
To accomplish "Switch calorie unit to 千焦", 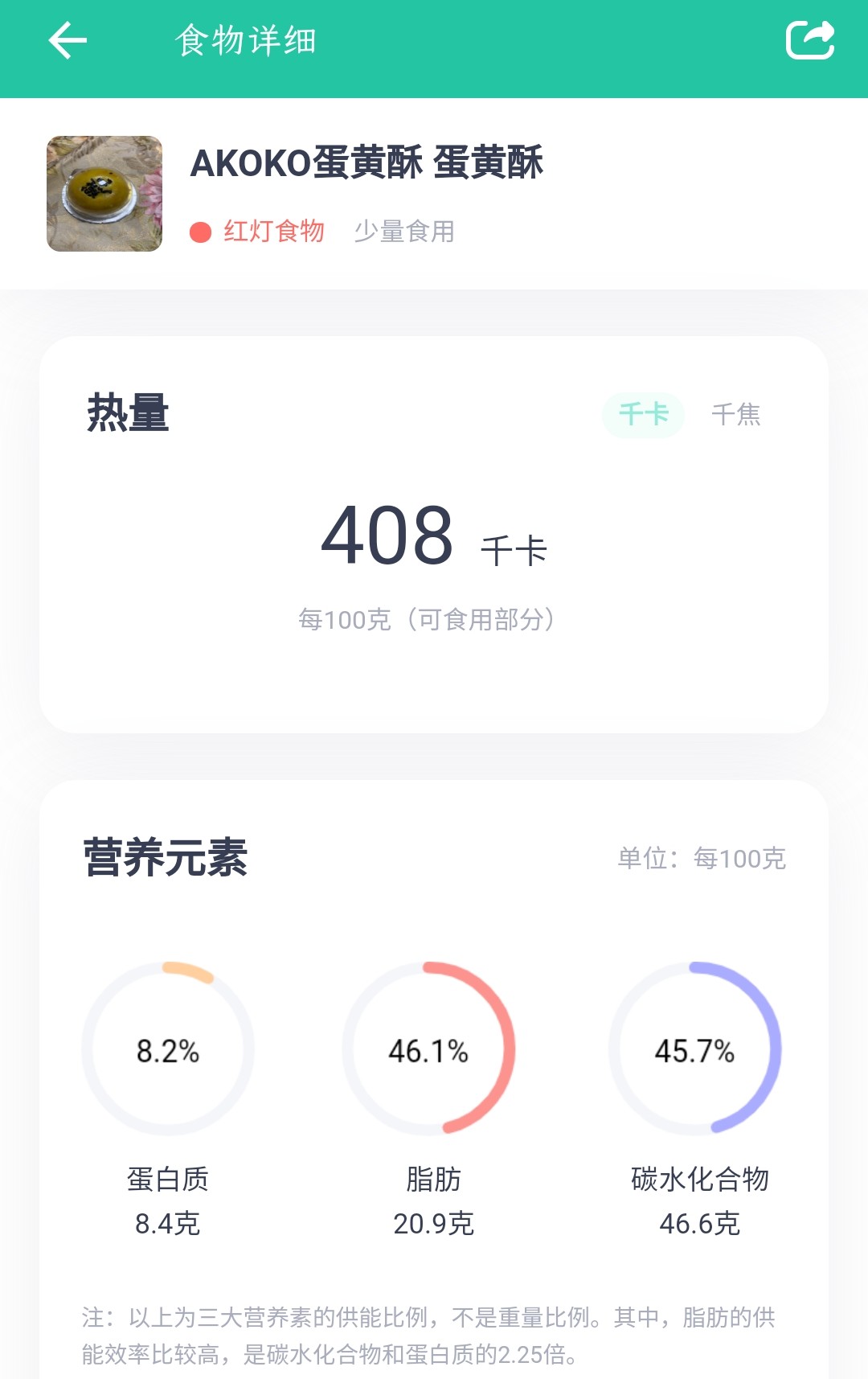I will pos(735,414).
